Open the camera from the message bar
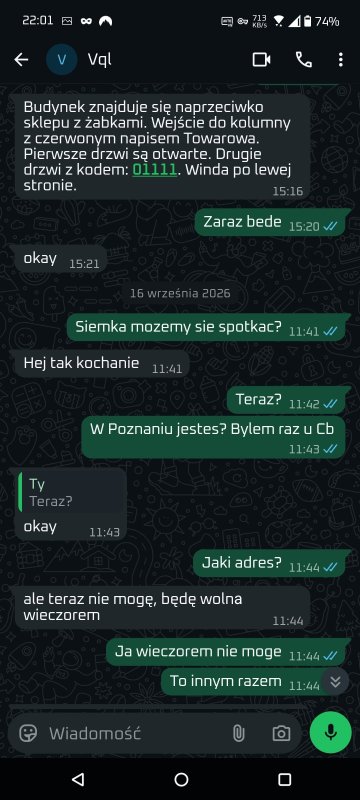The image size is (360, 800). tap(281, 733)
